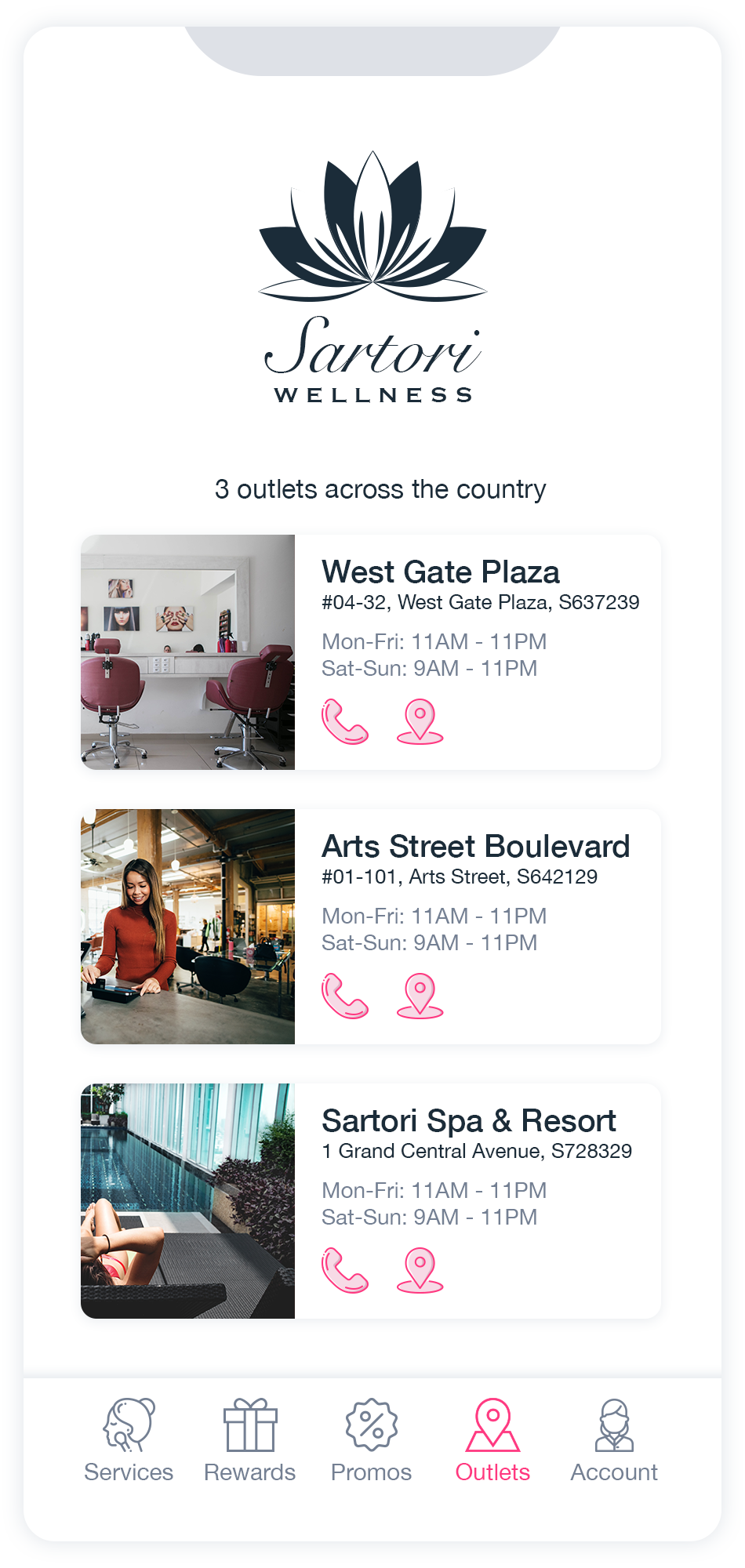Open map location for West Gate Plaza

point(420,721)
